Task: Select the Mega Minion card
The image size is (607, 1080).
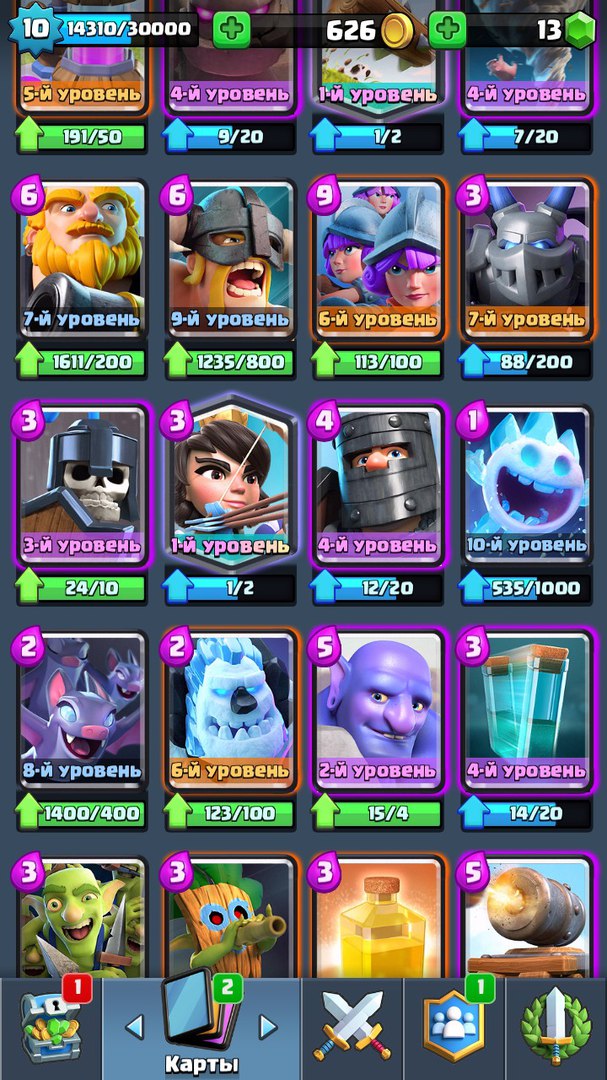Action: click(528, 260)
